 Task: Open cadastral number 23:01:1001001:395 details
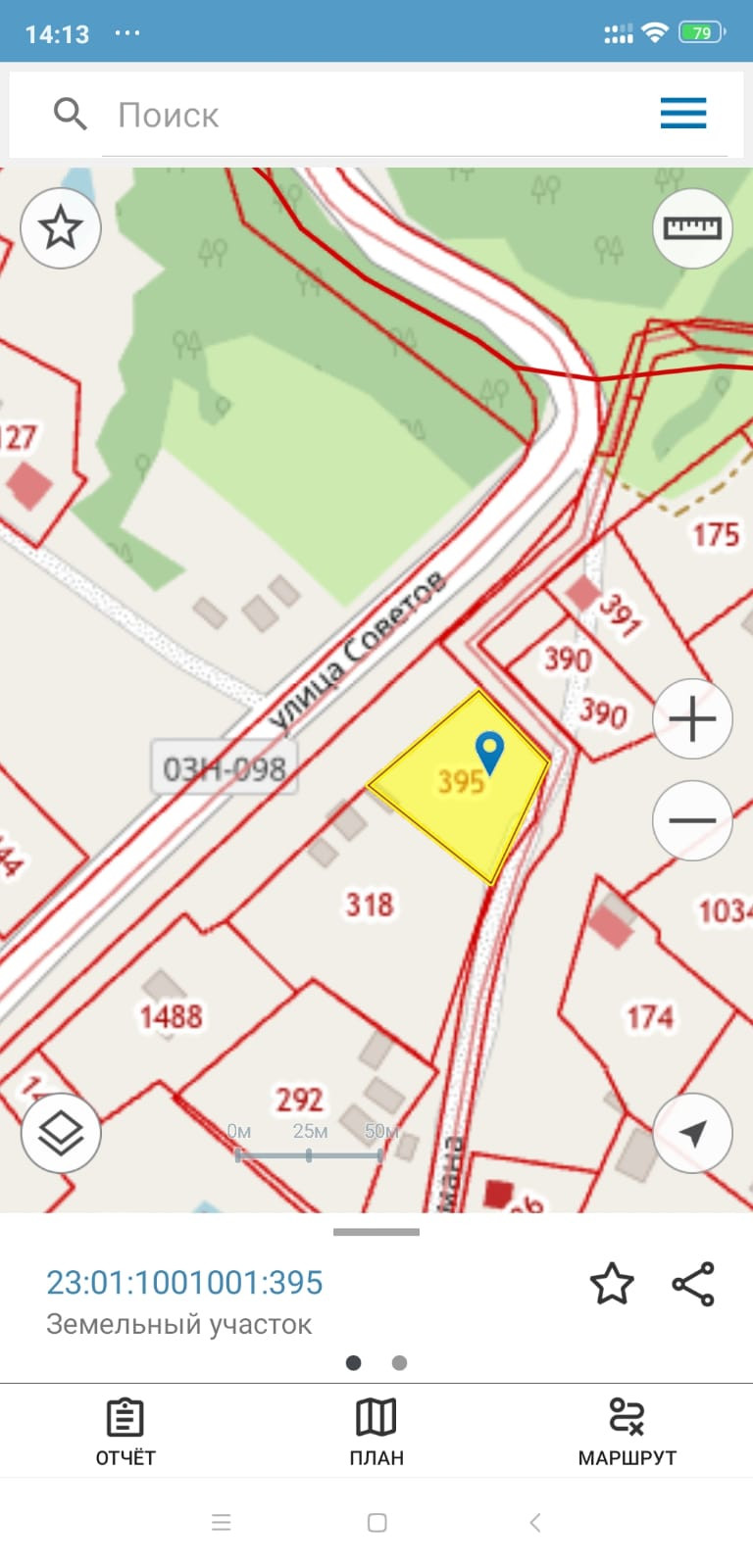184,1283
